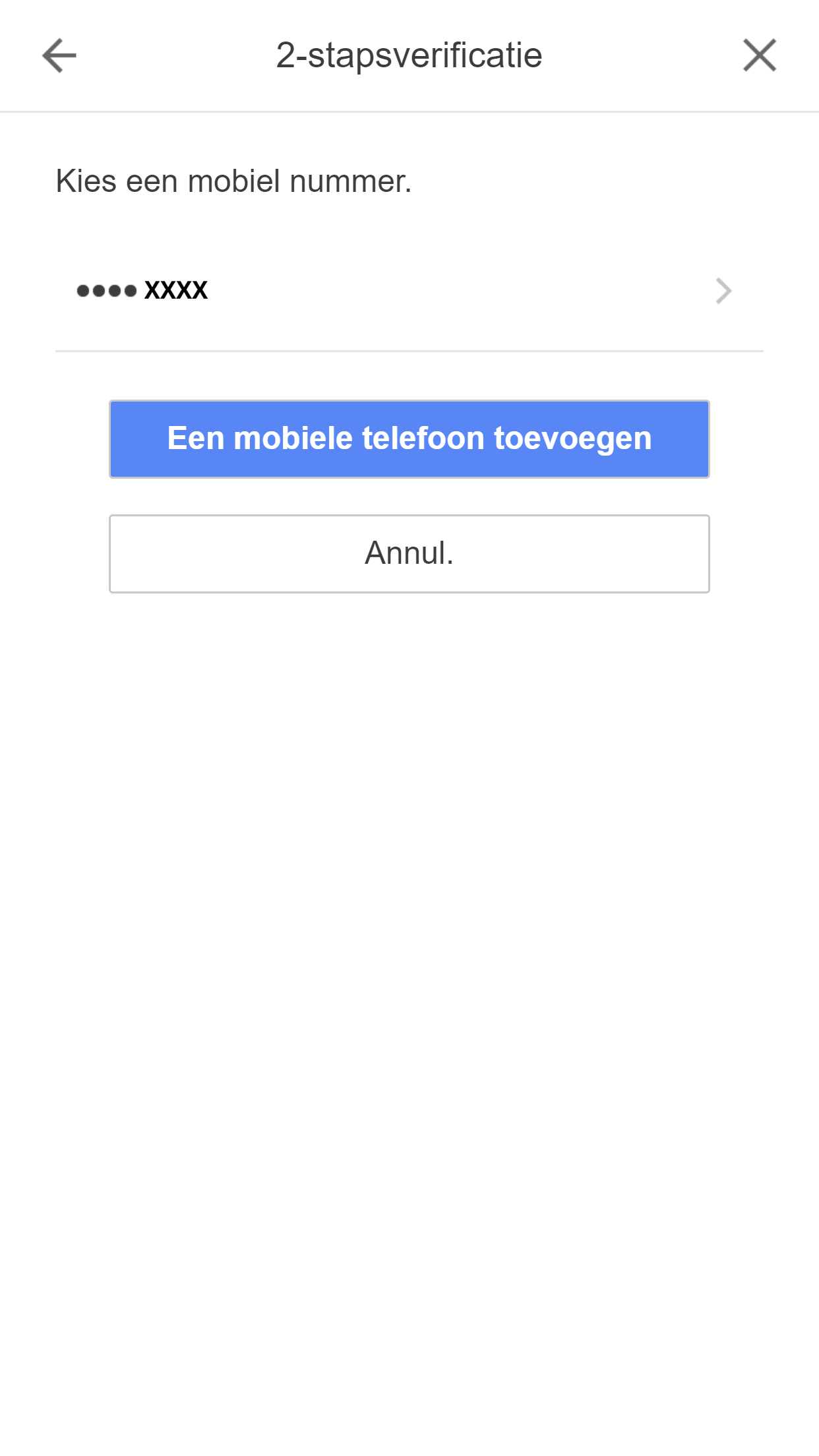Image resolution: width=819 pixels, height=1456 pixels.
Task: Click the XXXX label text
Action: pyautogui.click(x=175, y=290)
